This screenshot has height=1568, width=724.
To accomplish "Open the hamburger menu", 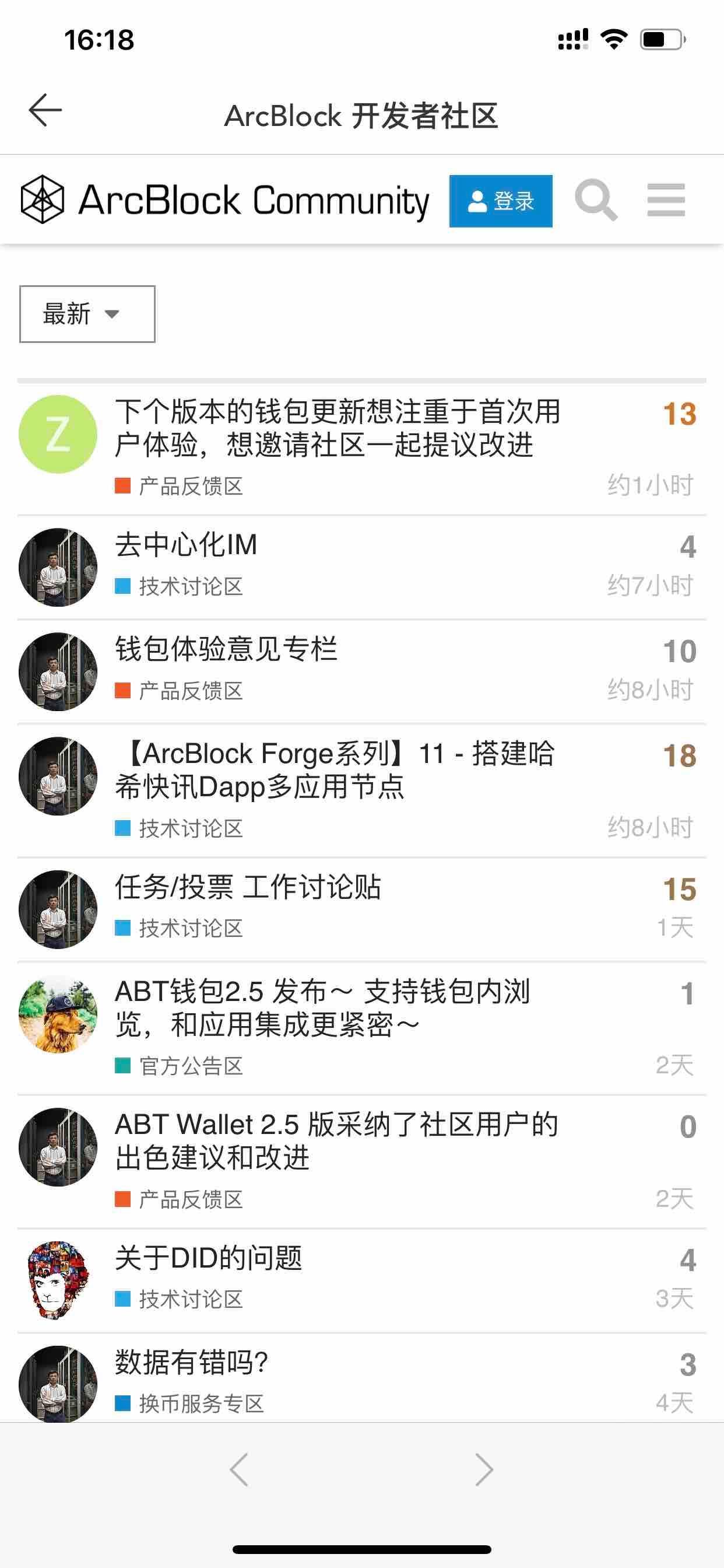I will (x=666, y=199).
